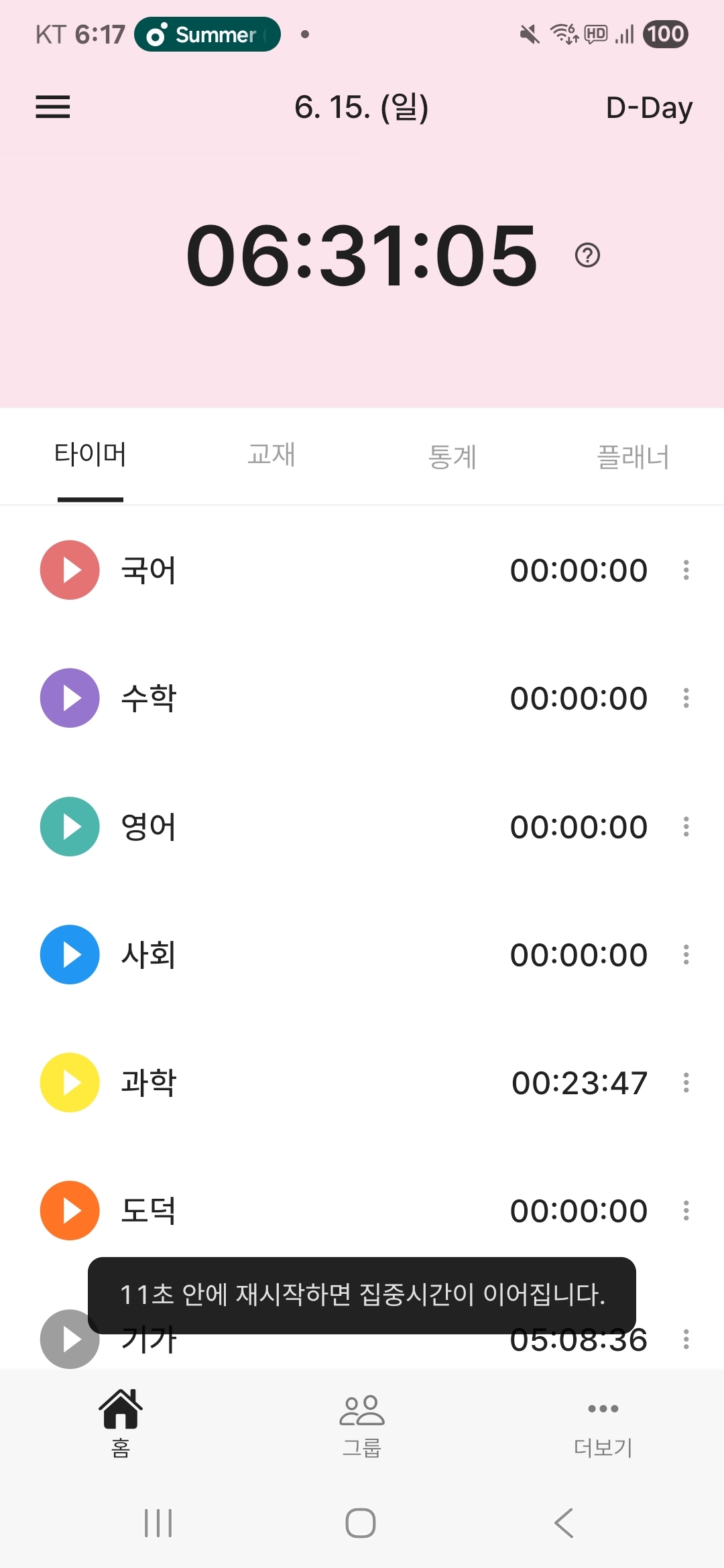Open more options for 국어

[686, 570]
